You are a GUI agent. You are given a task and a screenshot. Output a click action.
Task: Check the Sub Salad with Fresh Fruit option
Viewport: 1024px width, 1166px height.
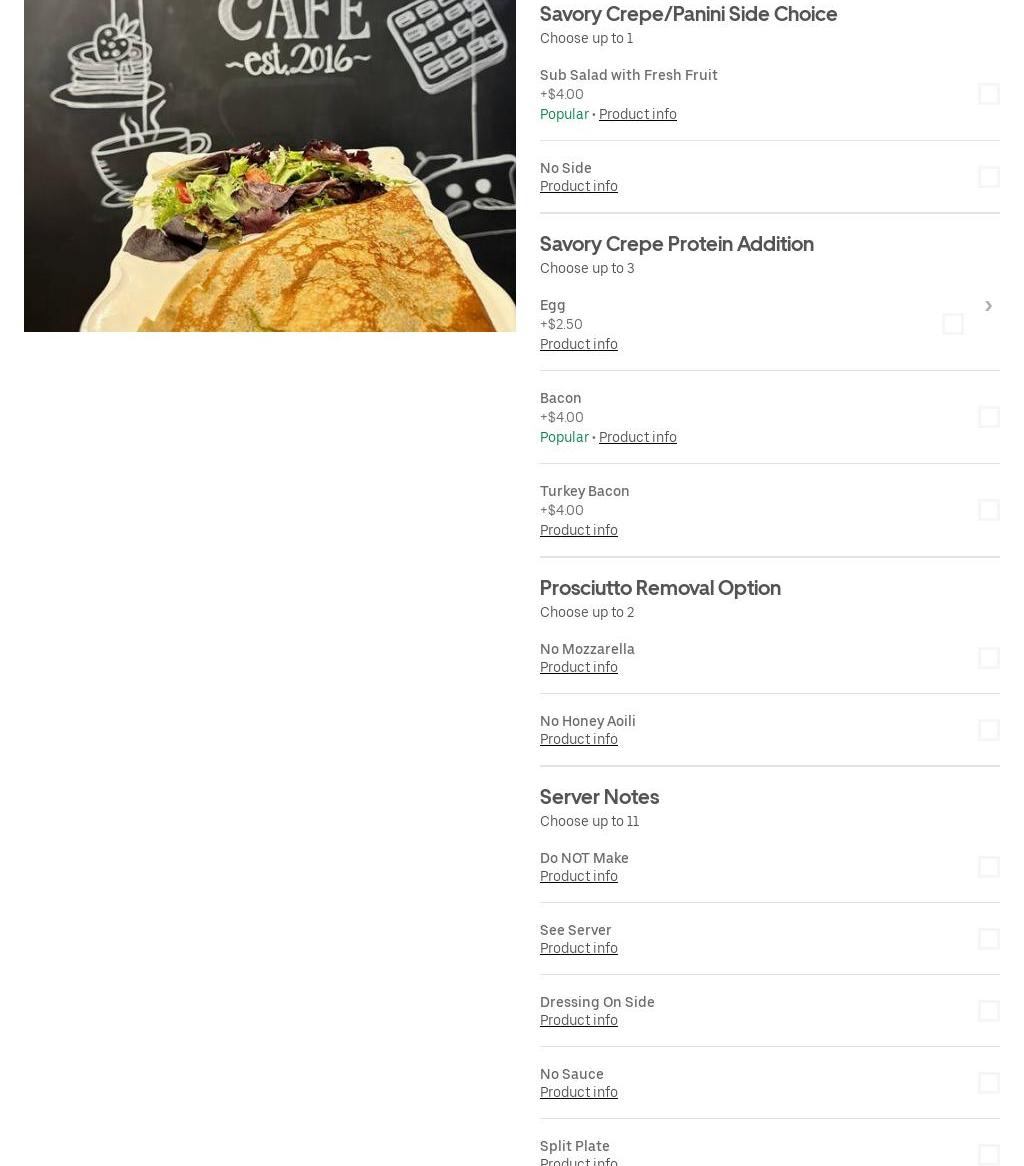click(988, 94)
